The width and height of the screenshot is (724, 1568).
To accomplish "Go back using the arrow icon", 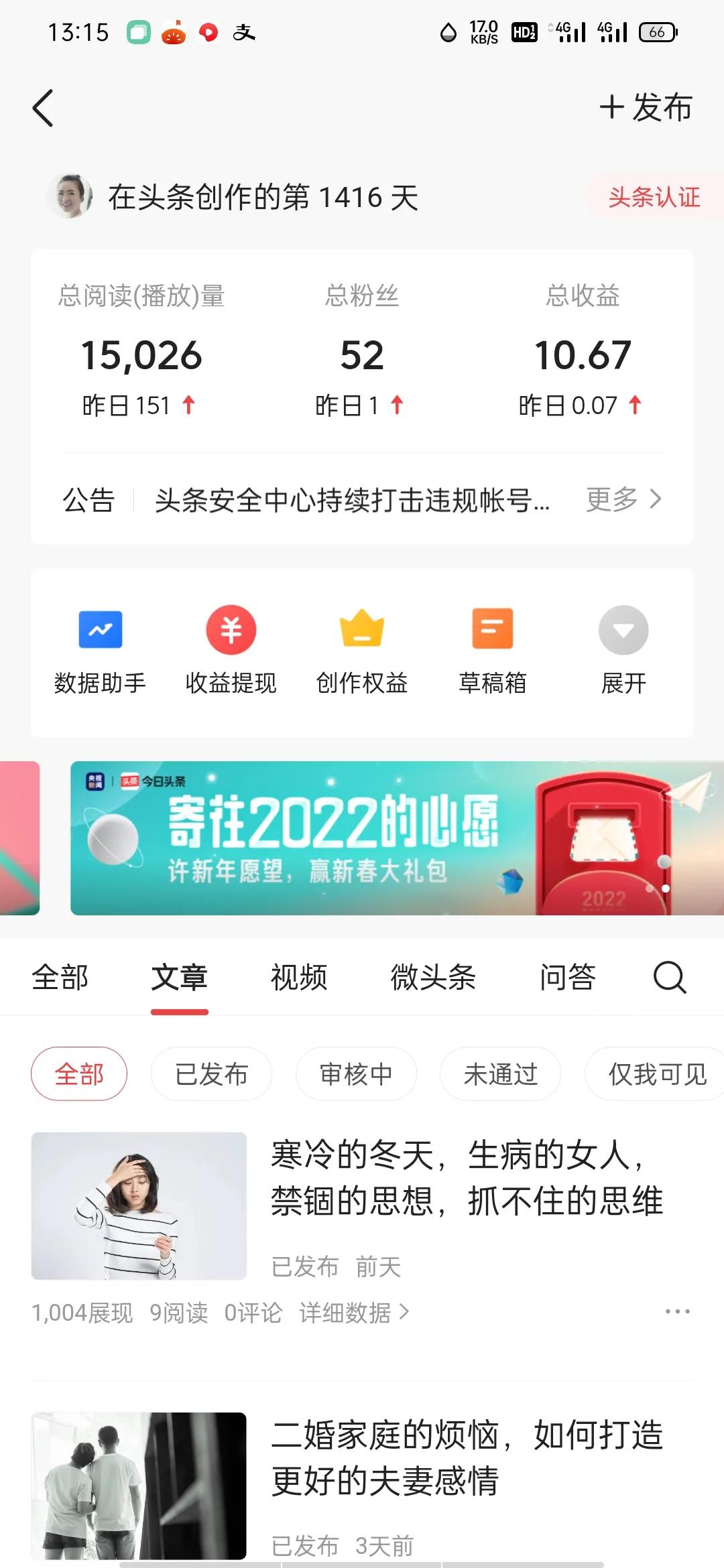I will click(x=43, y=108).
